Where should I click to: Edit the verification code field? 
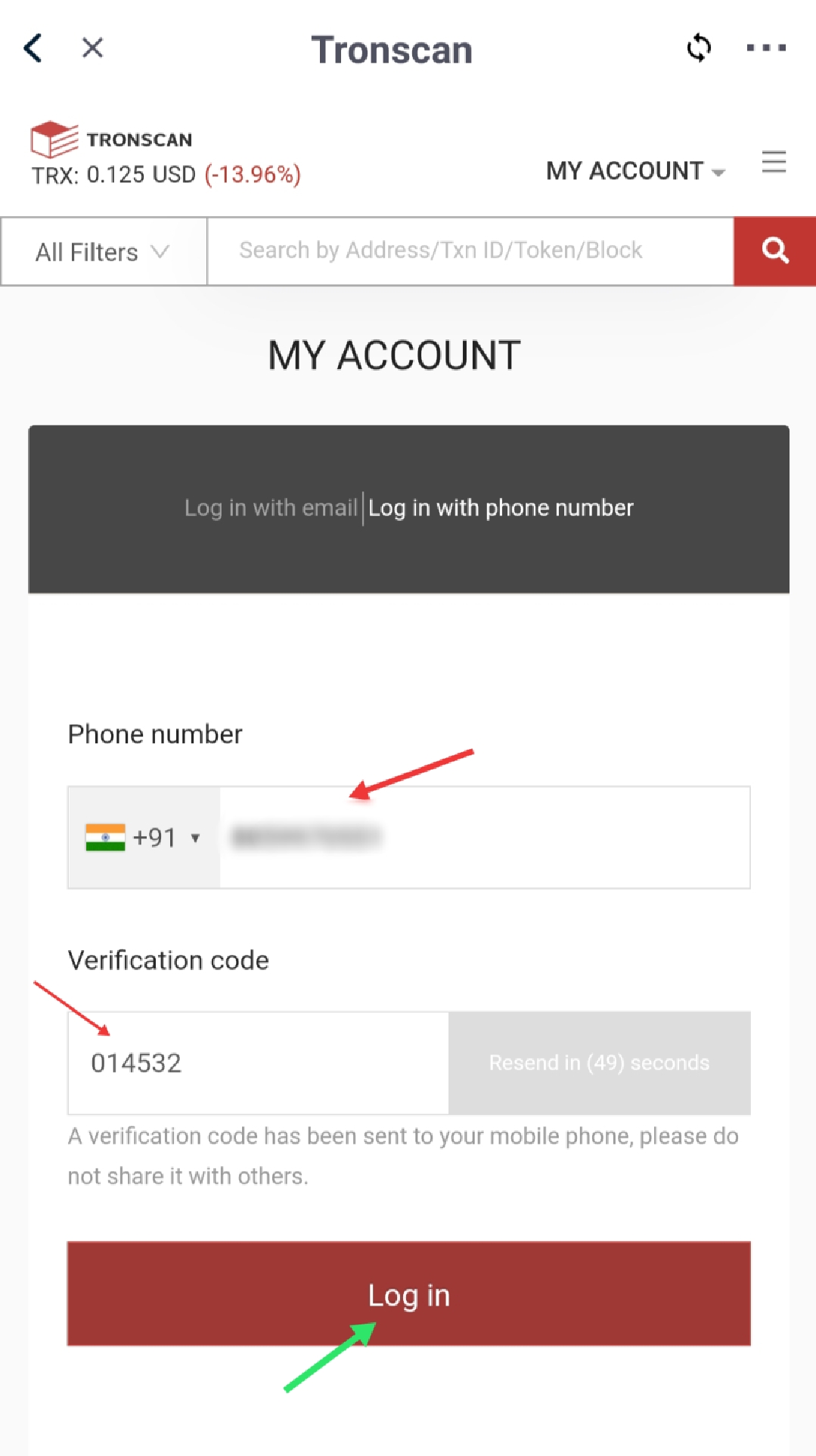pyautogui.click(x=259, y=1063)
